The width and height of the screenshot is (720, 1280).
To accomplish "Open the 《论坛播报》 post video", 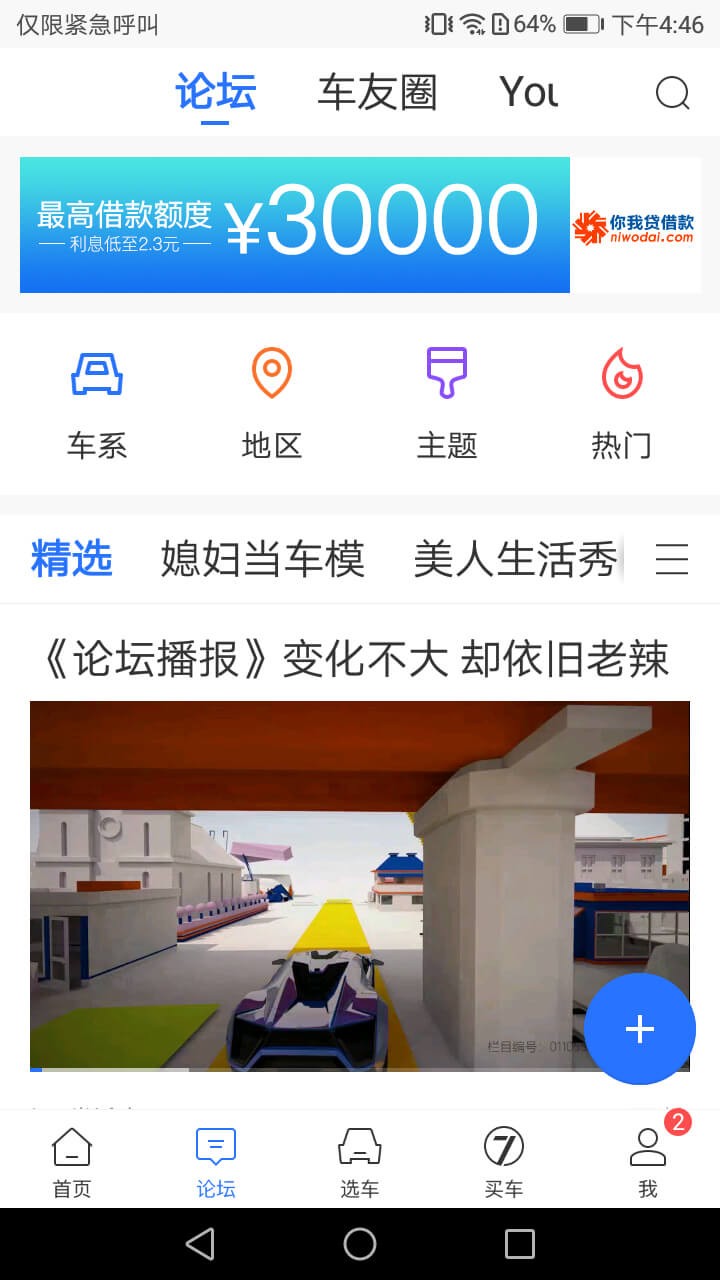I will (360, 886).
